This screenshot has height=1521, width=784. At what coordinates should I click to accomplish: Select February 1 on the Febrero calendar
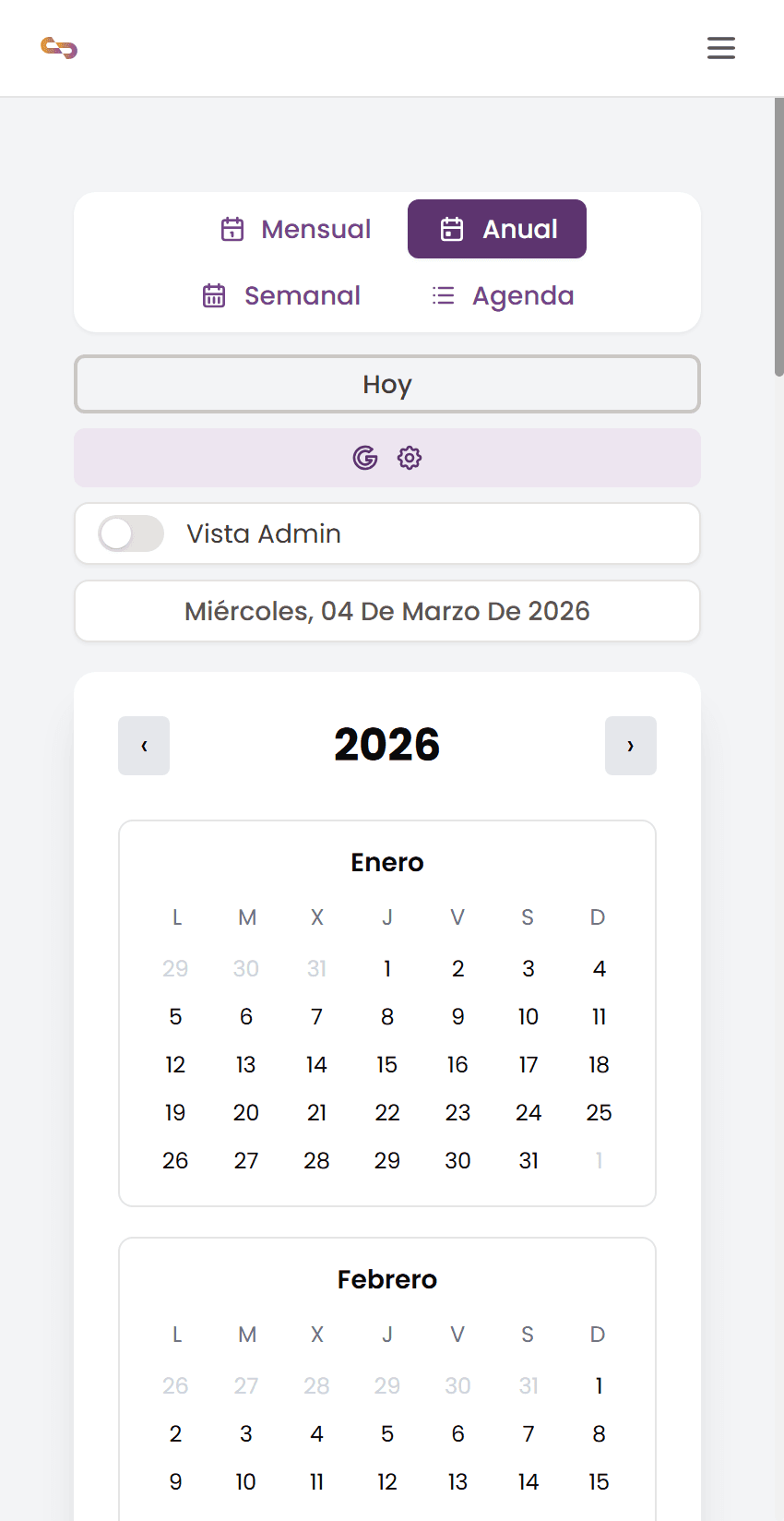(599, 1385)
